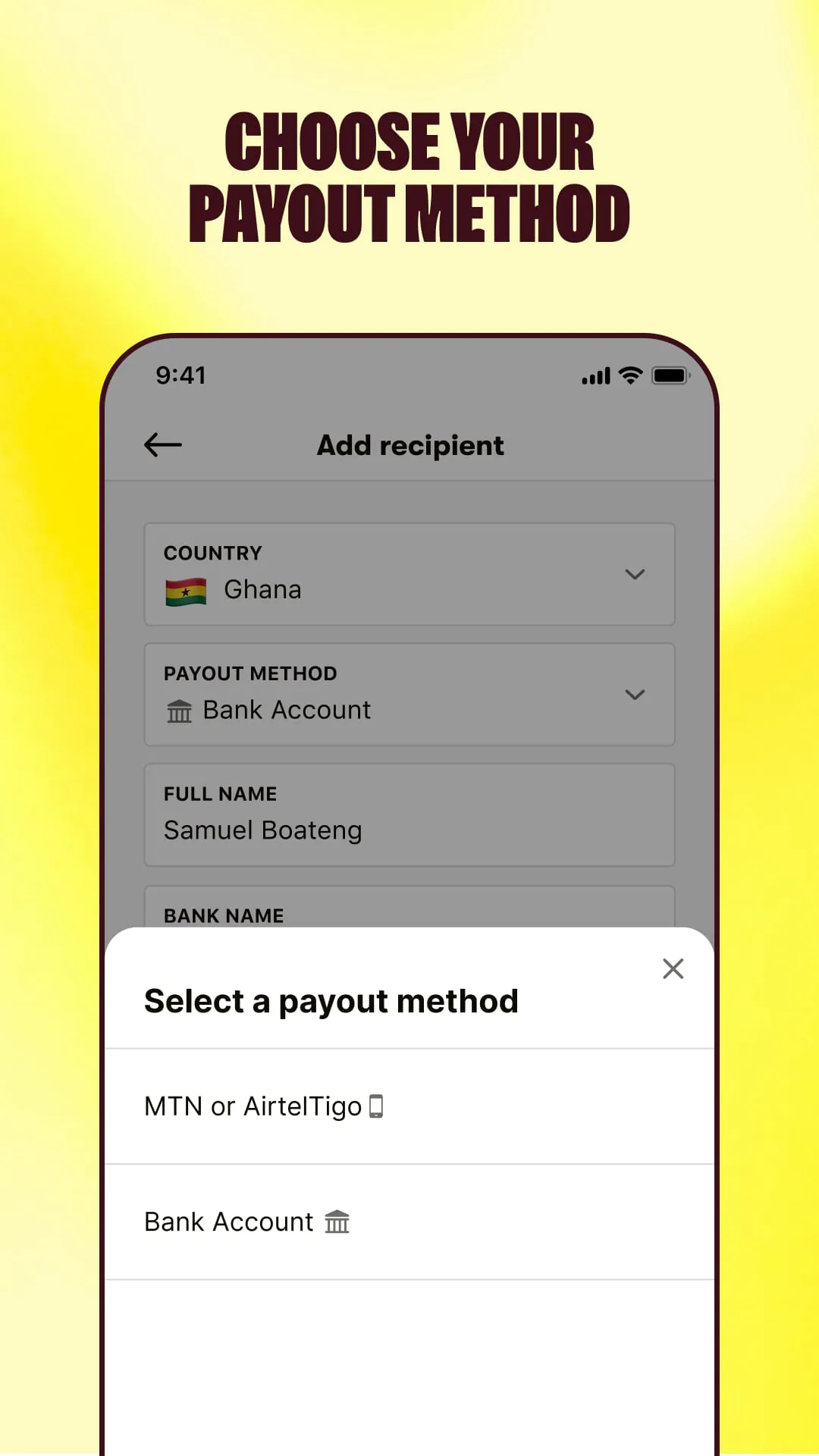Click the bank icon in the payout sheet
The height and width of the screenshot is (1456, 819).
pos(336,1222)
